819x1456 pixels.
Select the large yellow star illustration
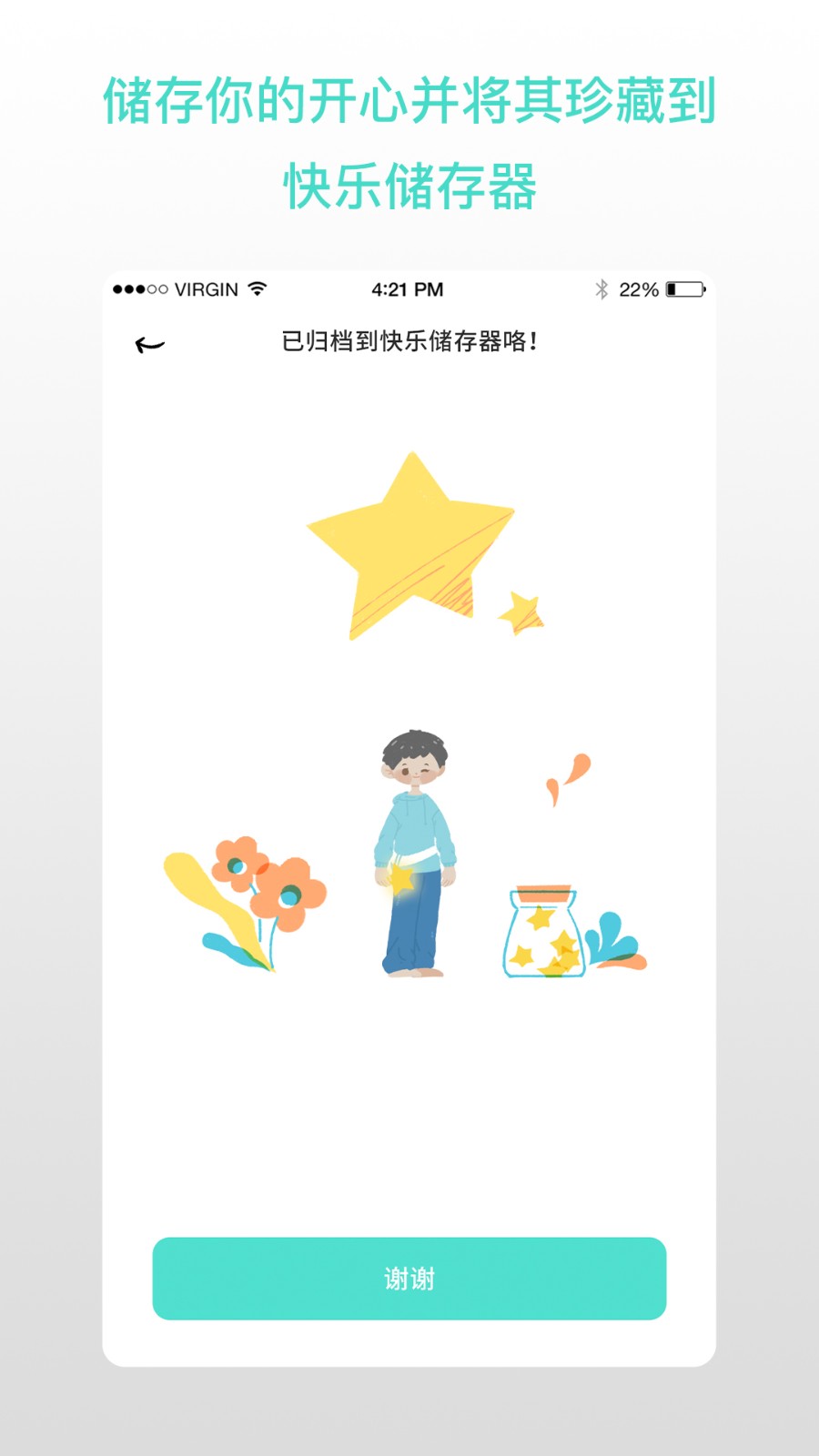(409, 537)
